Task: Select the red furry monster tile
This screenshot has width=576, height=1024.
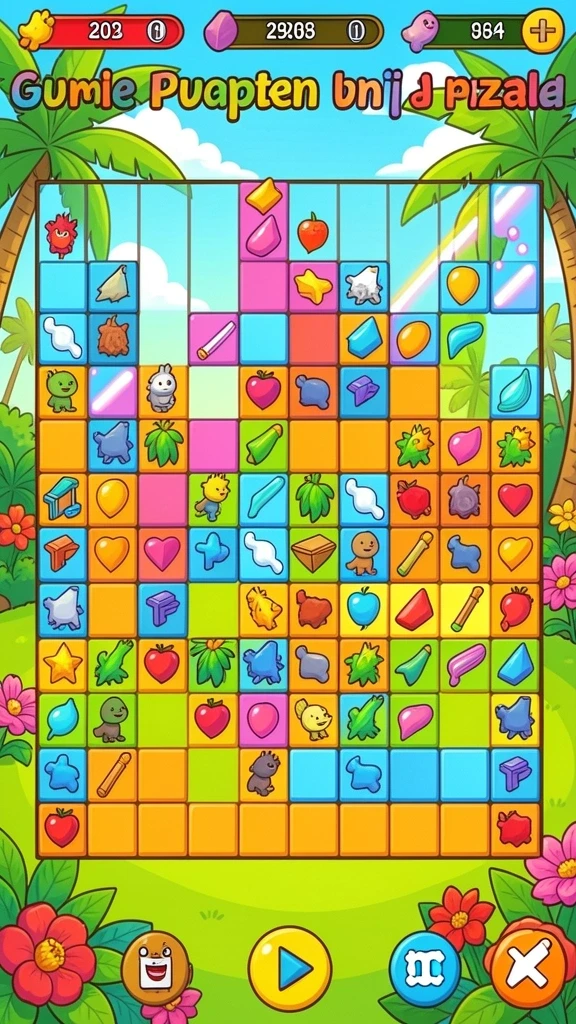Action: 61,235
